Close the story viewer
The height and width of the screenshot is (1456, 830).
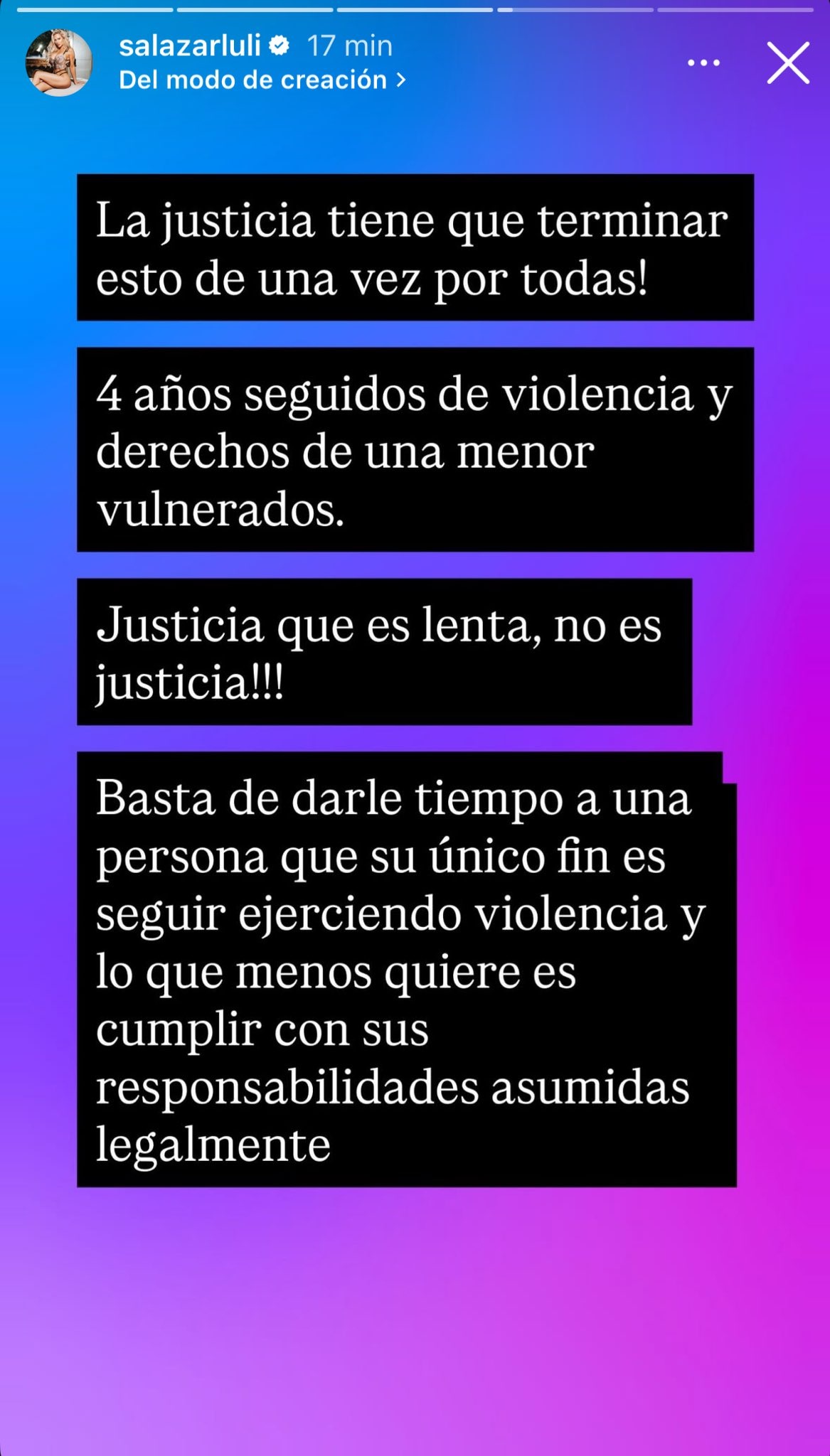click(787, 63)
